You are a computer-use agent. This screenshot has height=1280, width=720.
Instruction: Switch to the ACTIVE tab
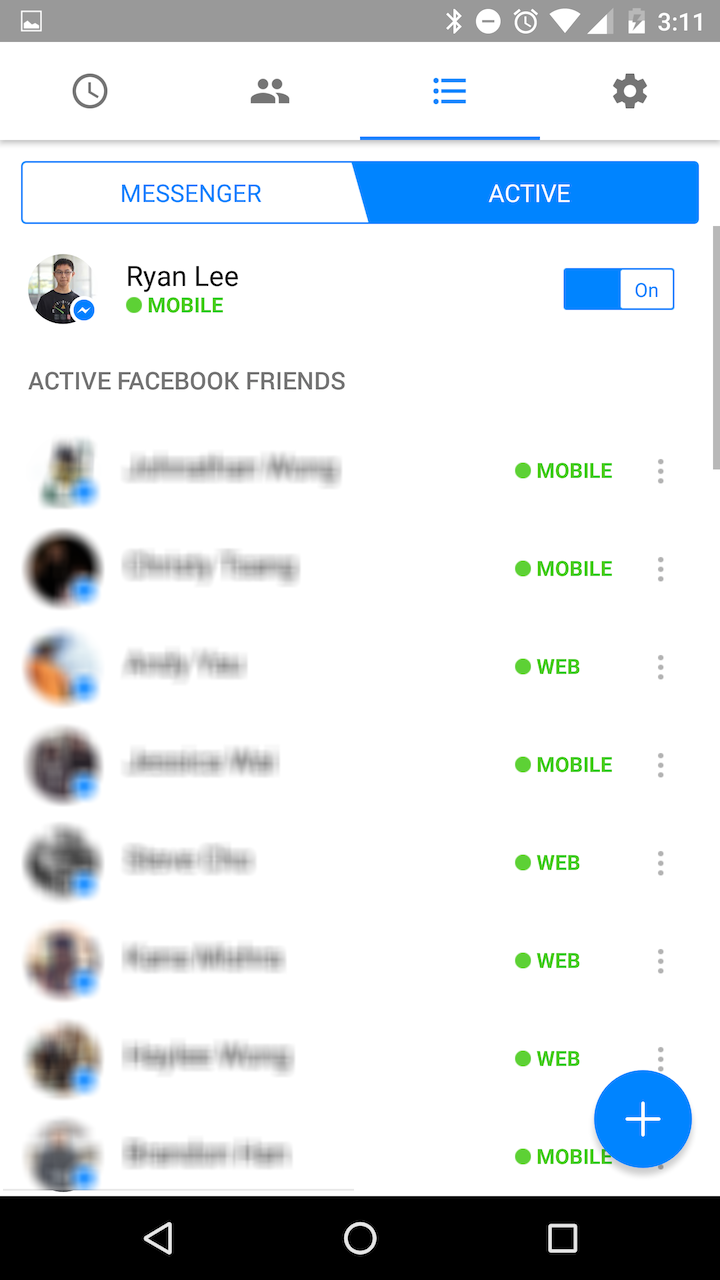pyautogui.click(x=530, y=193)
